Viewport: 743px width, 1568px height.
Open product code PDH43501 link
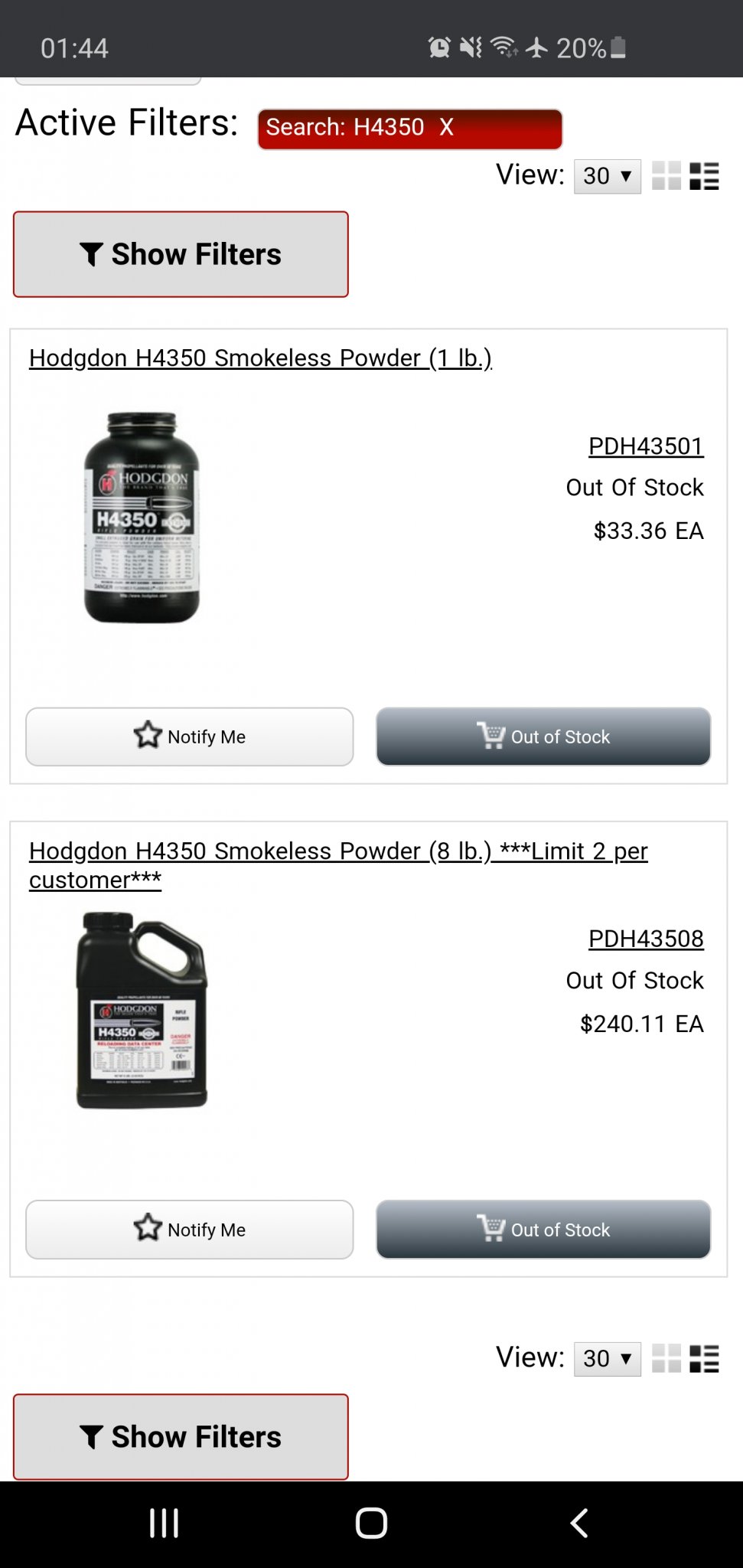click(645, 446)
